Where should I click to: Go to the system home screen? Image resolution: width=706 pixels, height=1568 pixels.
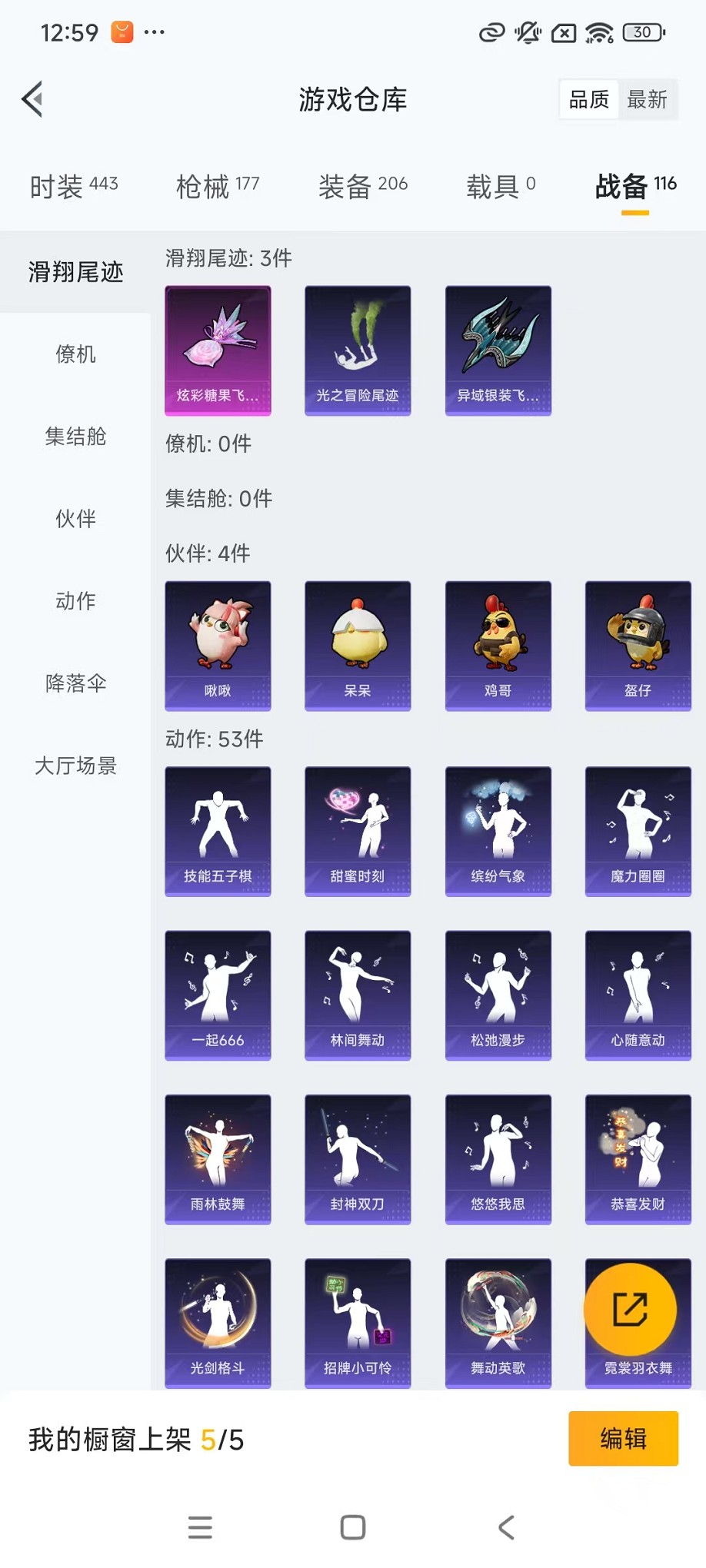(x=353, y=1527)
